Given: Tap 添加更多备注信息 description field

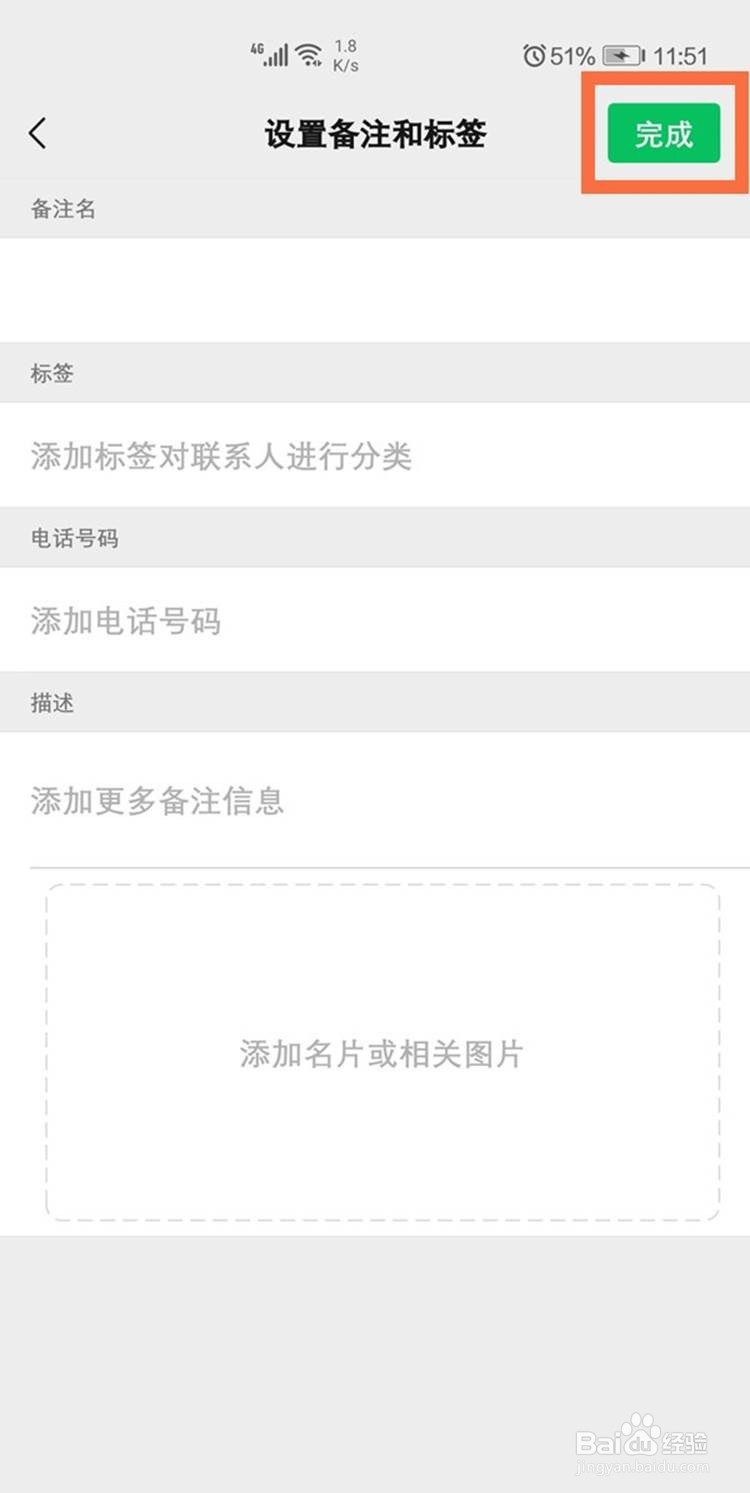Looking at the screenshot, I should [x=156, y=800].
